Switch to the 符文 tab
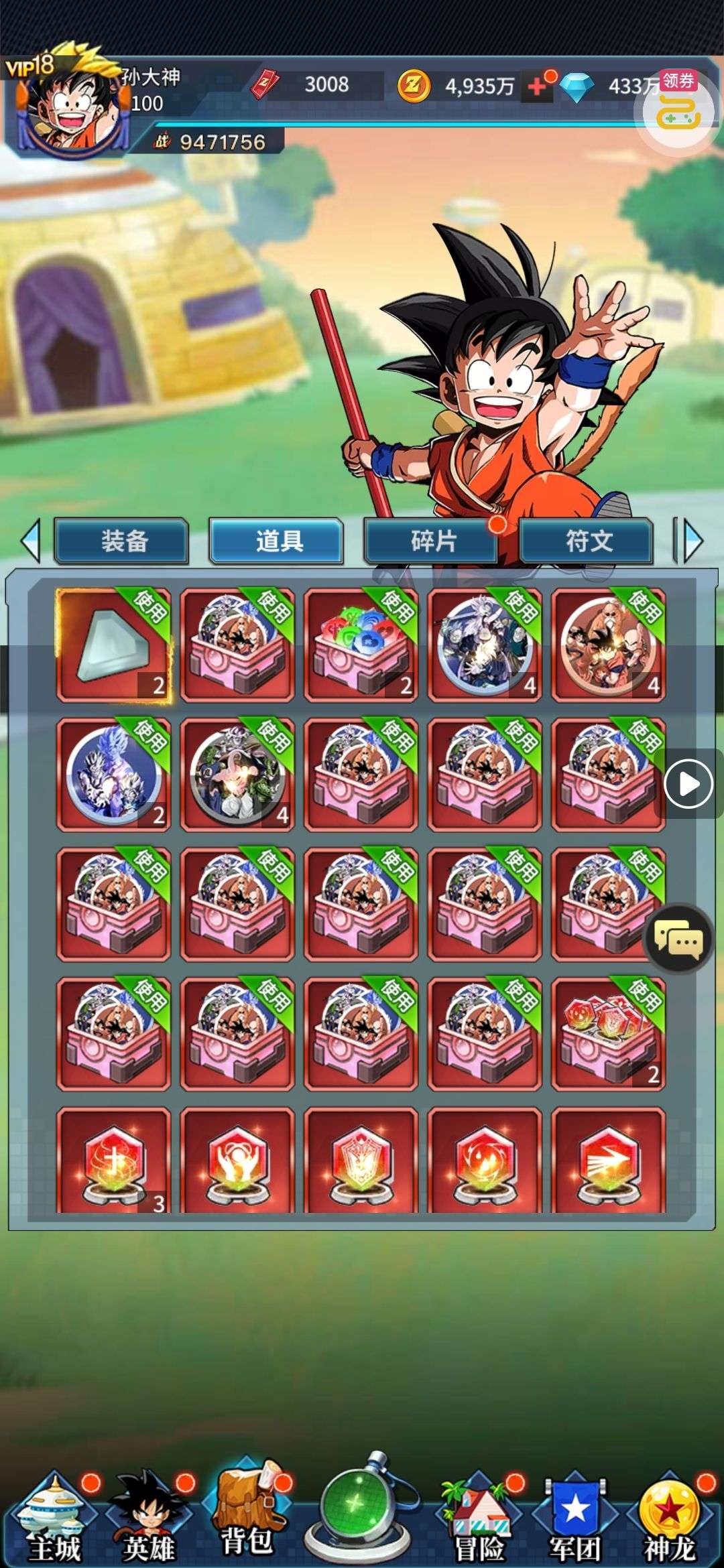Viewport: 724px width, 1568px height. click(x=587, y=540)
